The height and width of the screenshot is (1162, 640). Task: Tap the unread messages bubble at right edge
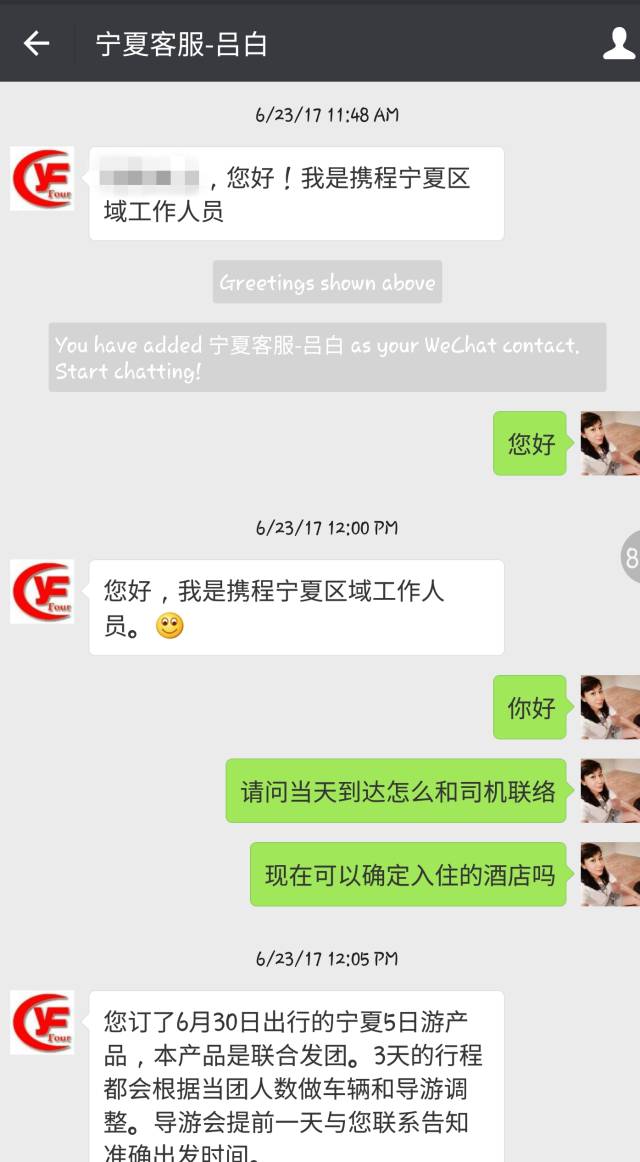point(631,558)
